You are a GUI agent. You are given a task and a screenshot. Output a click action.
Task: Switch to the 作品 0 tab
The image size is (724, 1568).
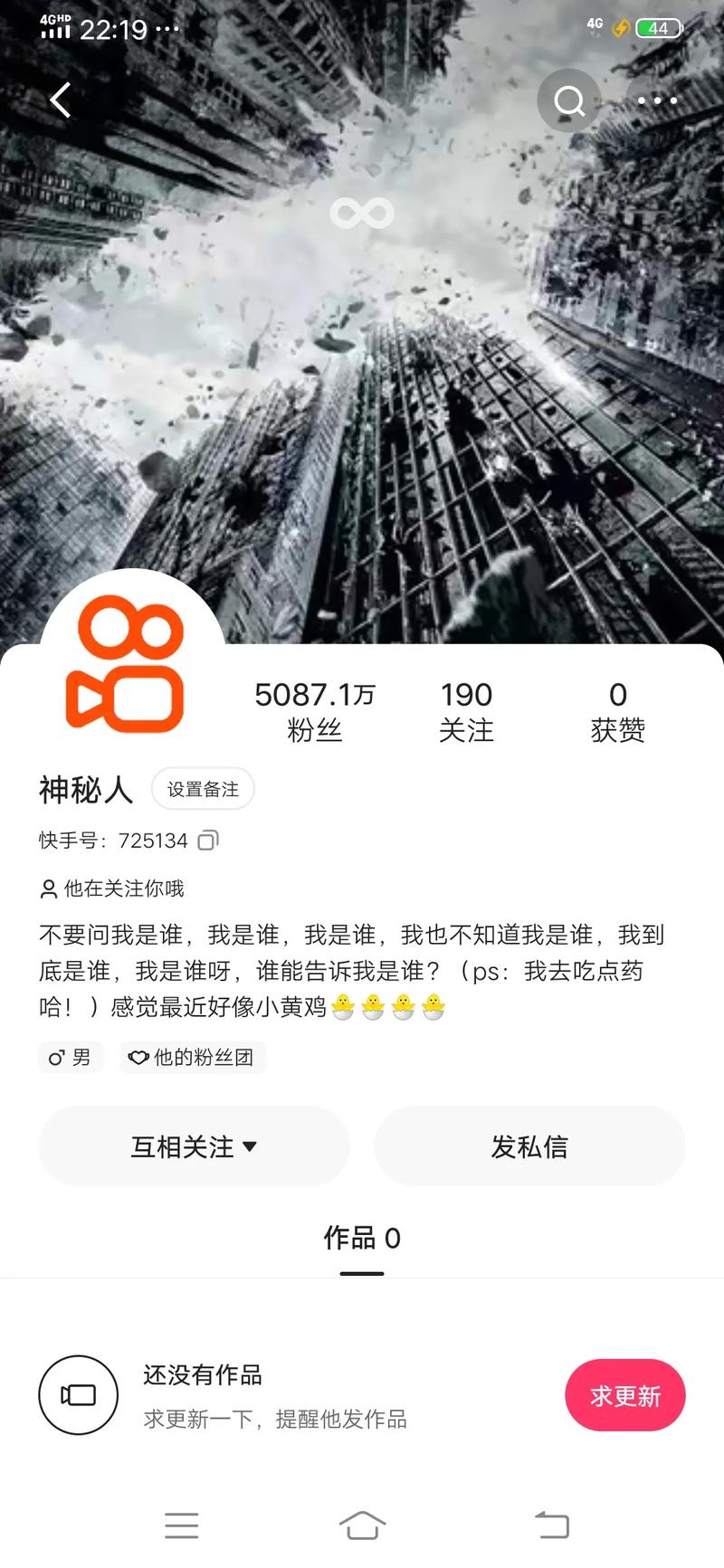point(362,1238)
